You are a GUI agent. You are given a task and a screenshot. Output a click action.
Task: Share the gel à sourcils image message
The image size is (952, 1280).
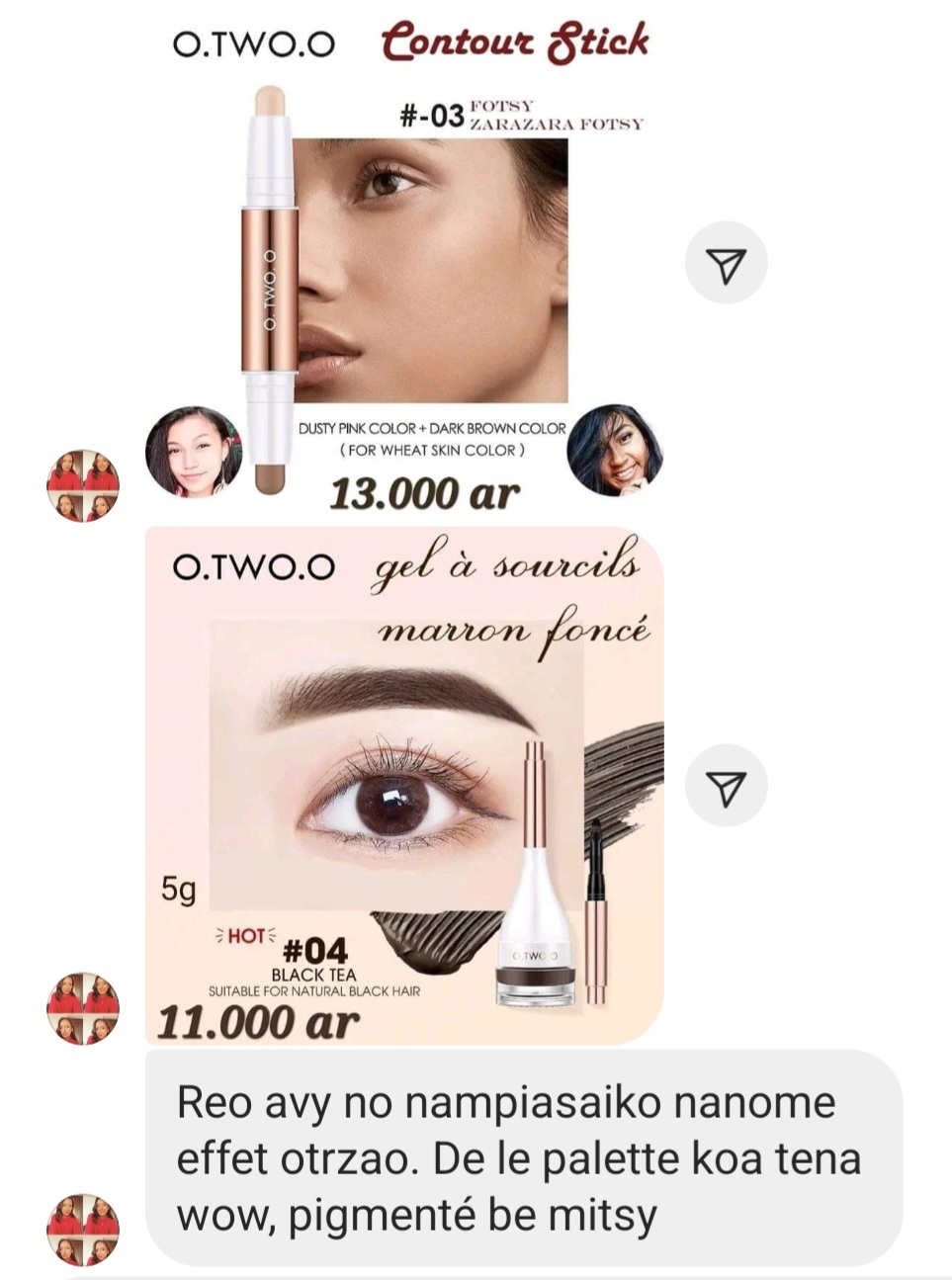[x=727, y=786]
